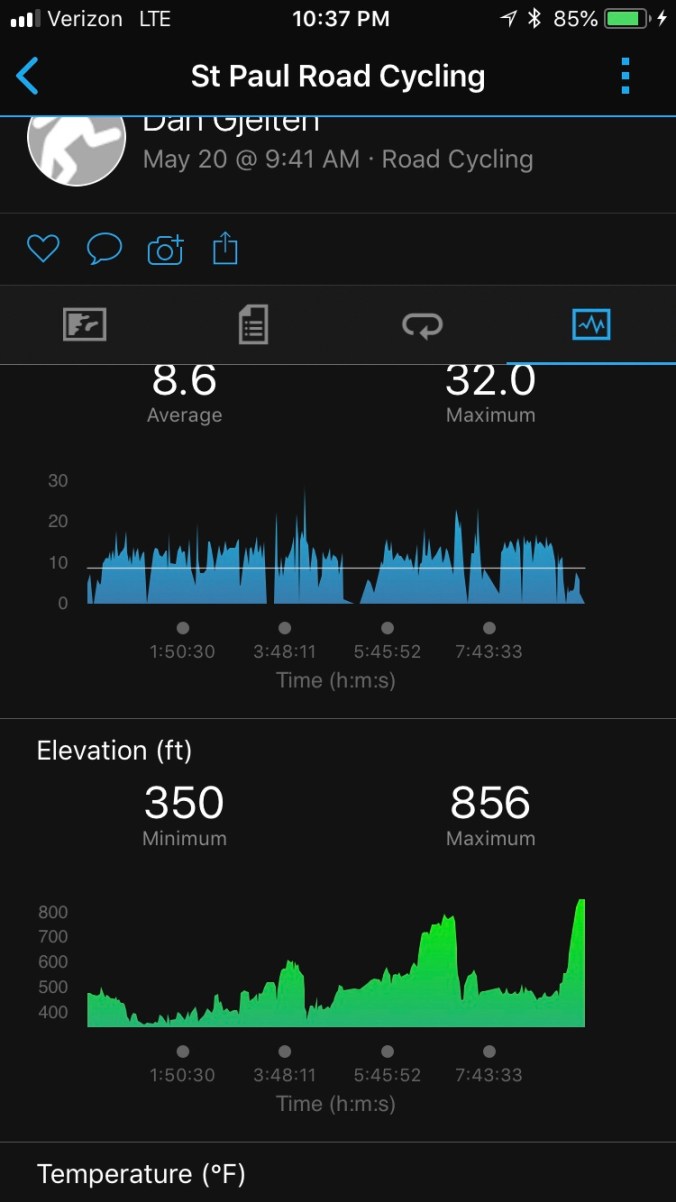
Task: Select the charts tab
Action: click(x=591, y=325)
